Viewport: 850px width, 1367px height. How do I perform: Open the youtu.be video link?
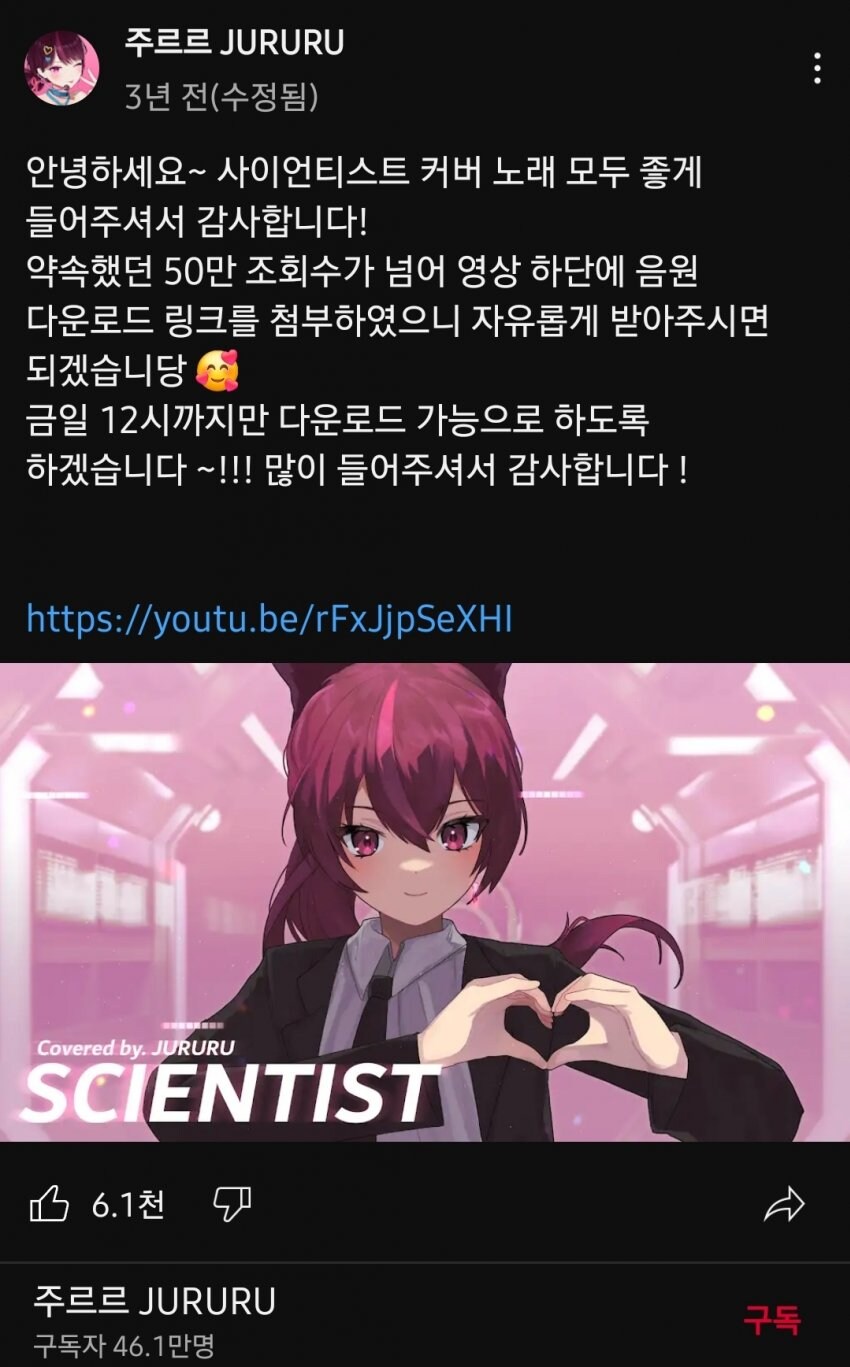[269, 618]
